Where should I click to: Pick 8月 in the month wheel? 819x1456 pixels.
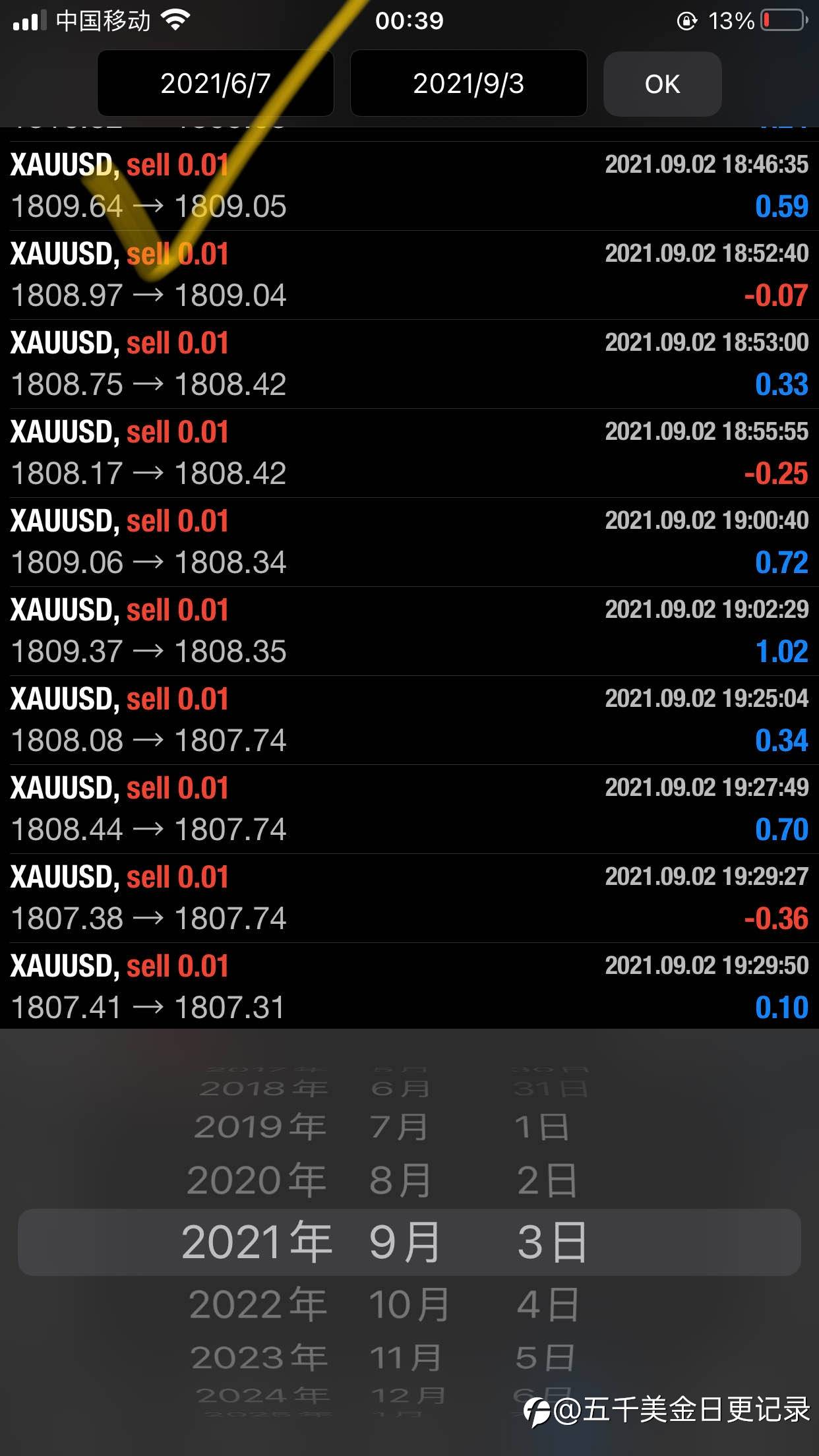(x=400, y=1180)
